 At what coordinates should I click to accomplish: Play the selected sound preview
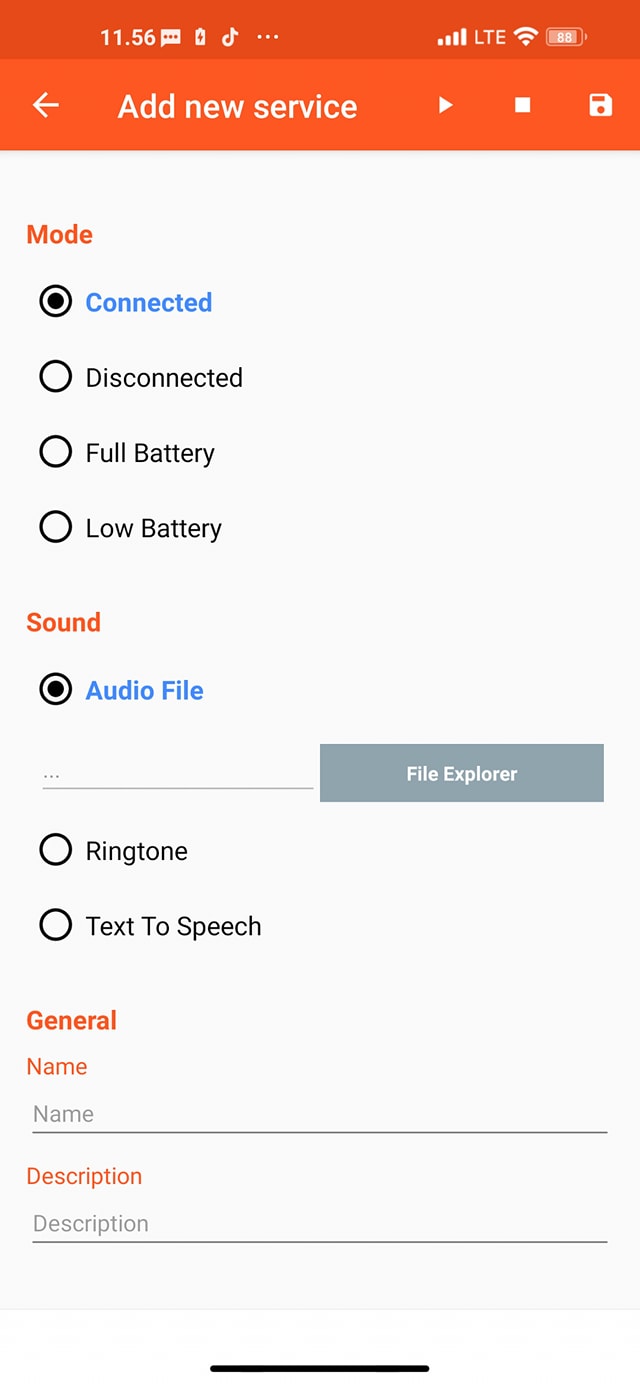(446, 105)
